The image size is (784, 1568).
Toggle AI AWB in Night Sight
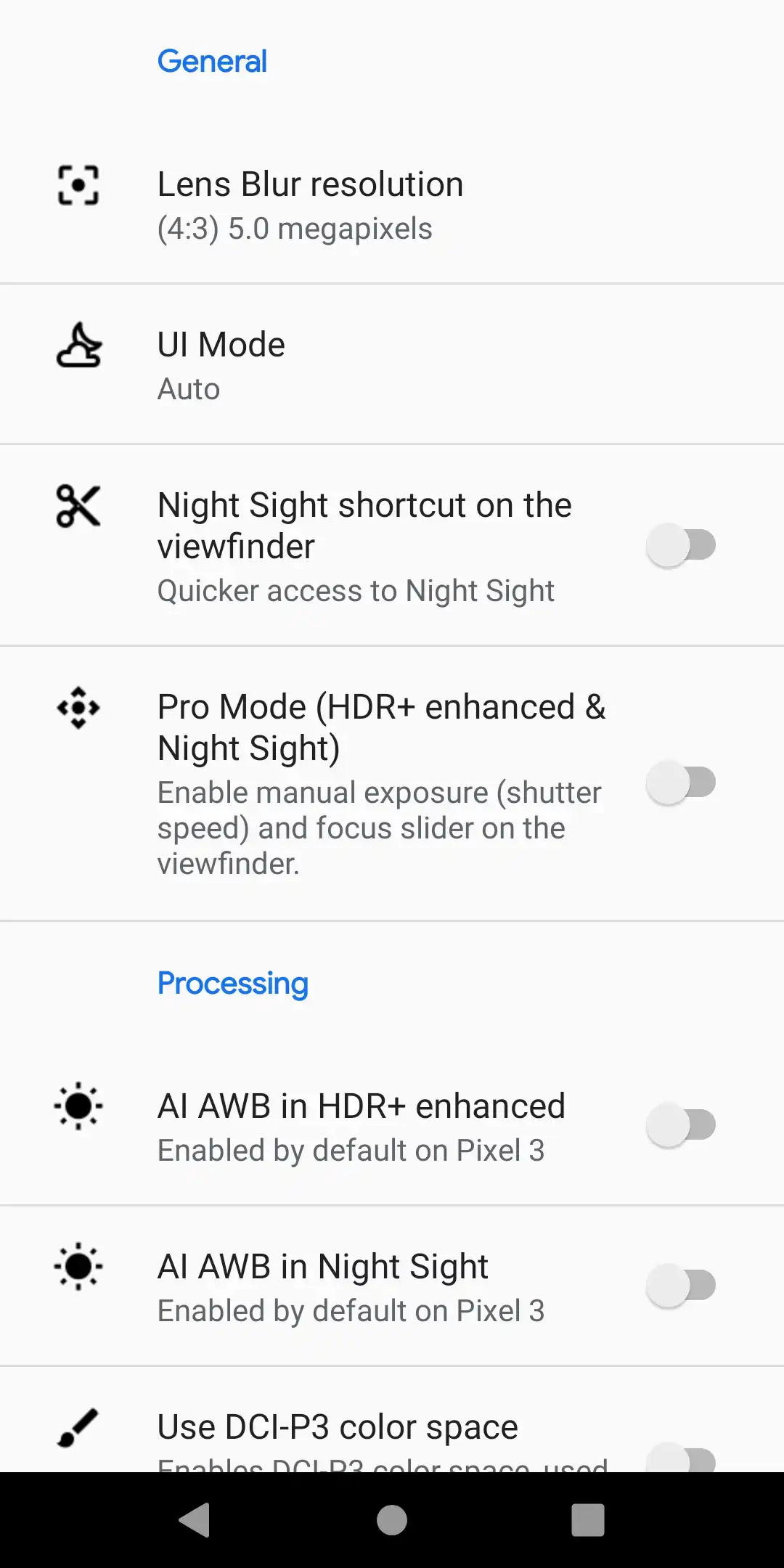[680, 1286]
